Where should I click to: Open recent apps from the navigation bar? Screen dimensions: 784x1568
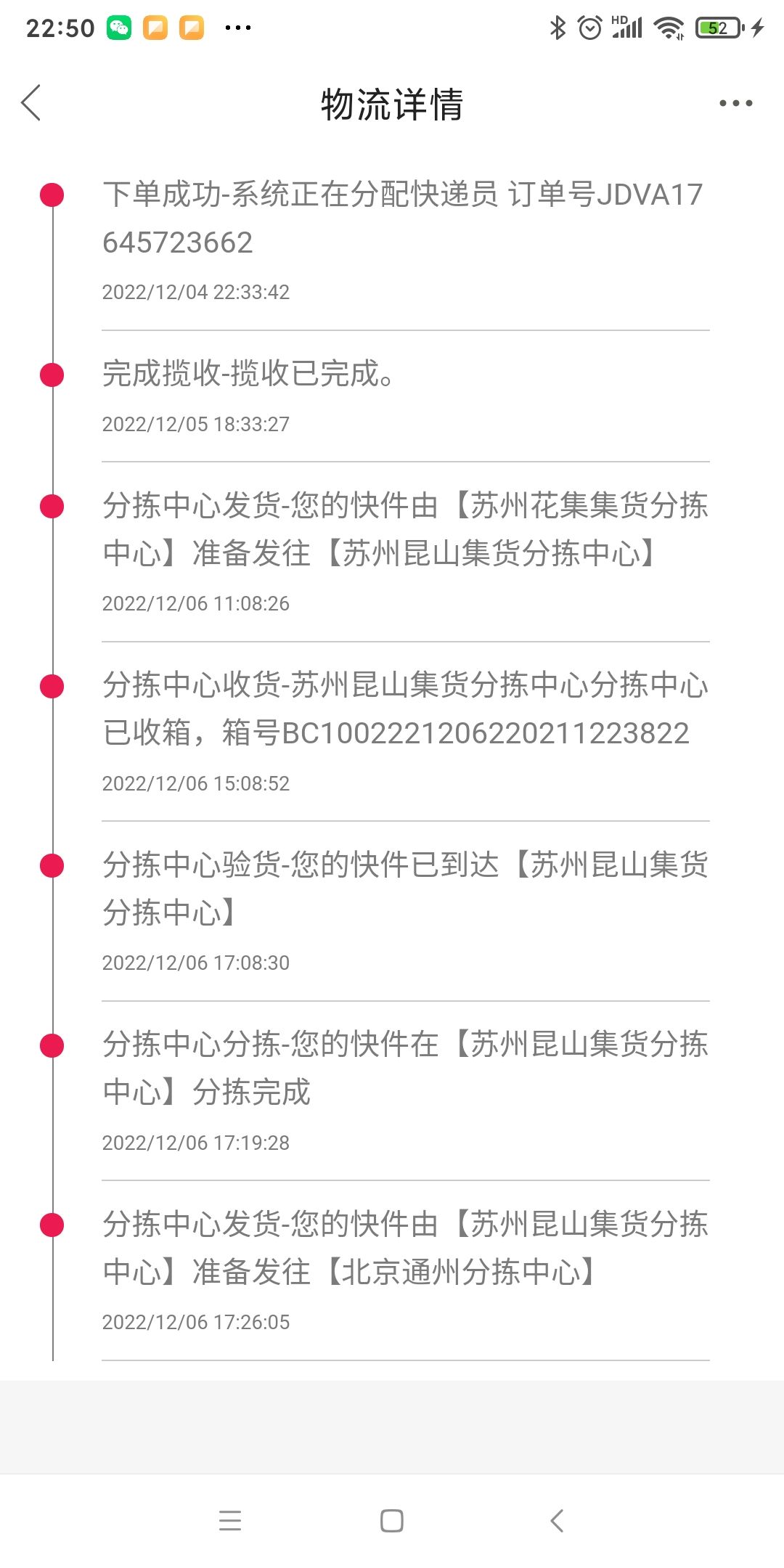point(230,1520)
